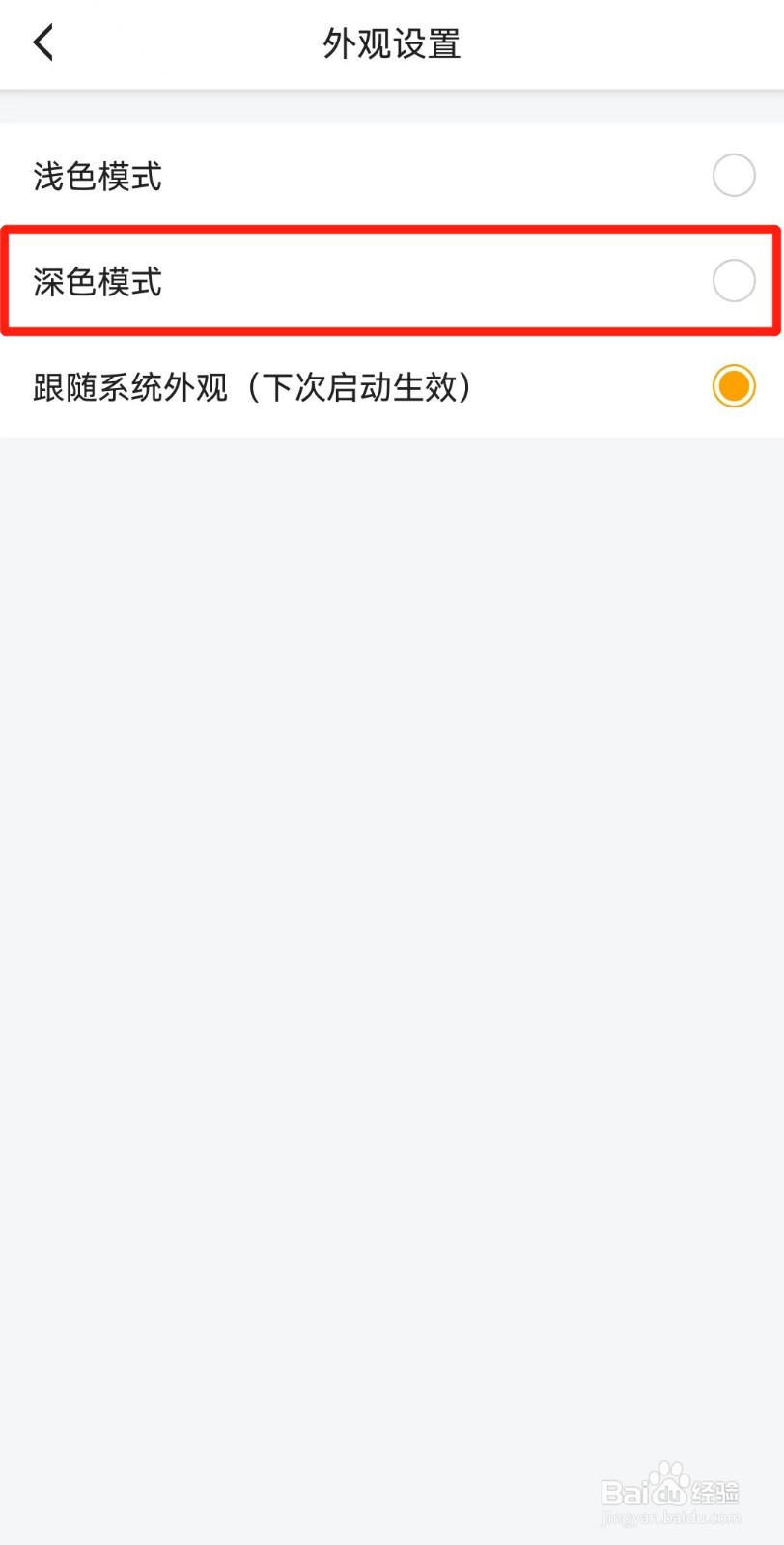This screenshot has width=784, height=1545.
Task: Click the highlighted 跟随系统外观 orange radio button
Action: pos(734,385)
